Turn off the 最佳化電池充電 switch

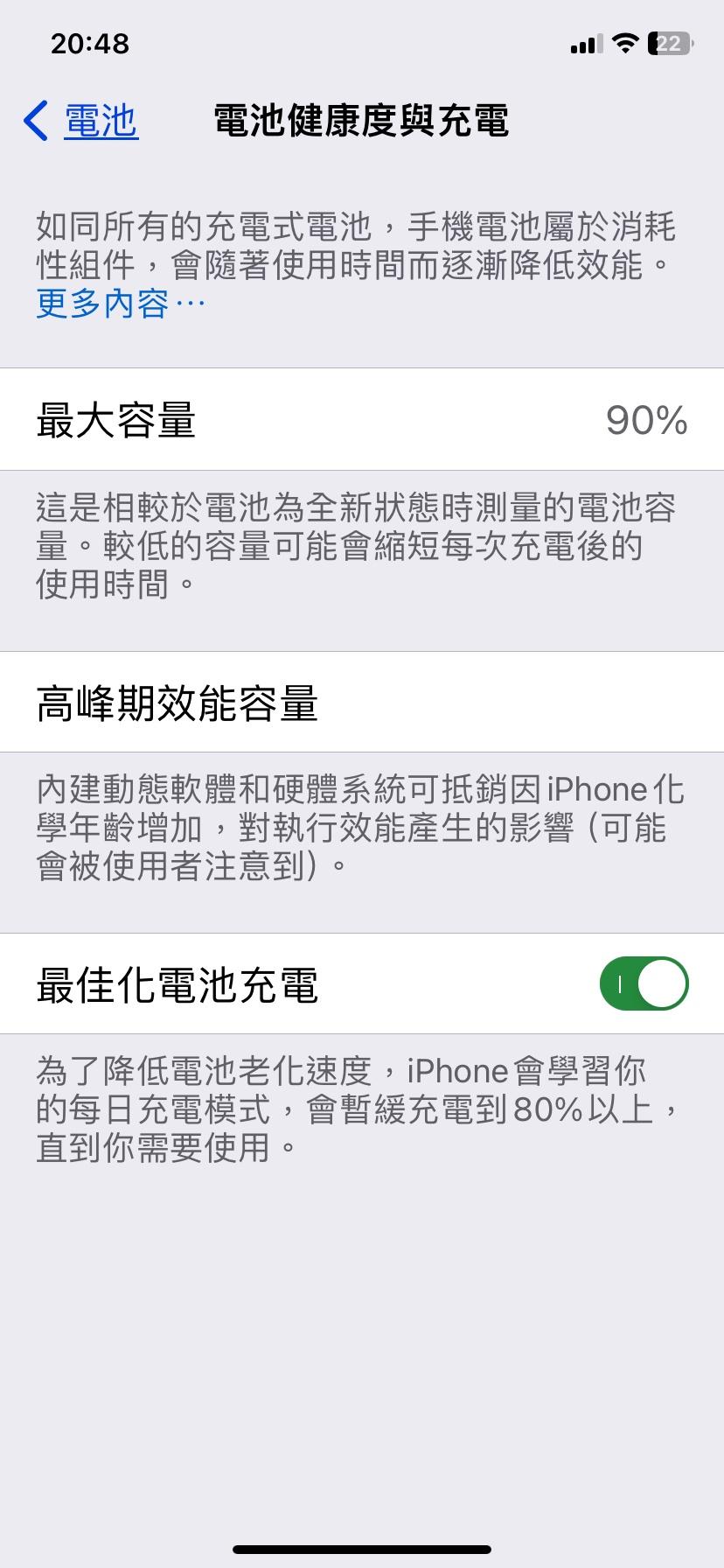(x=644, y=984)
